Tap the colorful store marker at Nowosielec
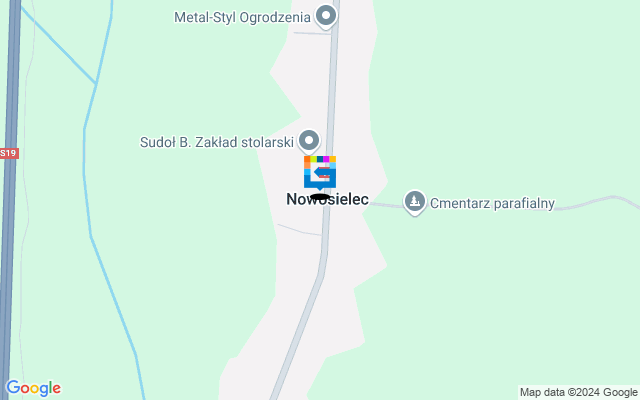 pos(320,171)
